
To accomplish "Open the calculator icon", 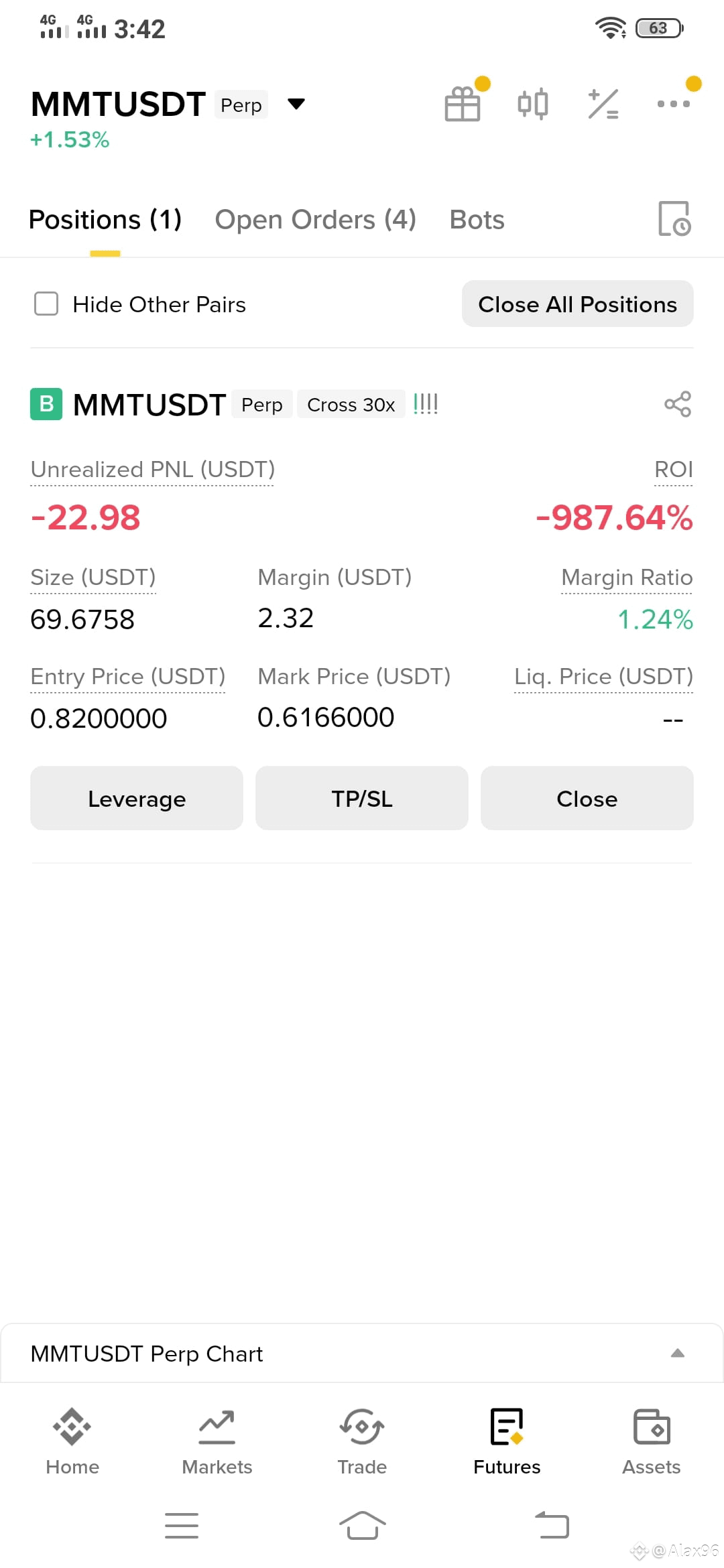I will 603,104.
